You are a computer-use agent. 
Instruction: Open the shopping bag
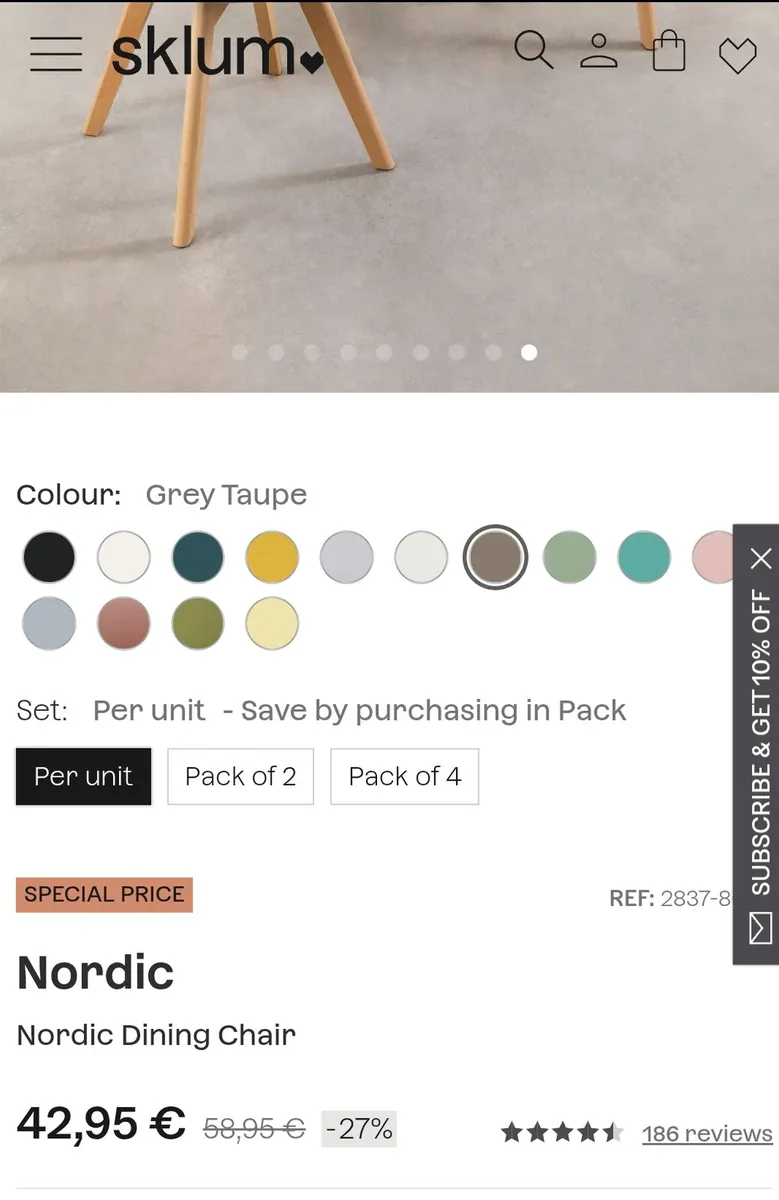pos(669,51)
